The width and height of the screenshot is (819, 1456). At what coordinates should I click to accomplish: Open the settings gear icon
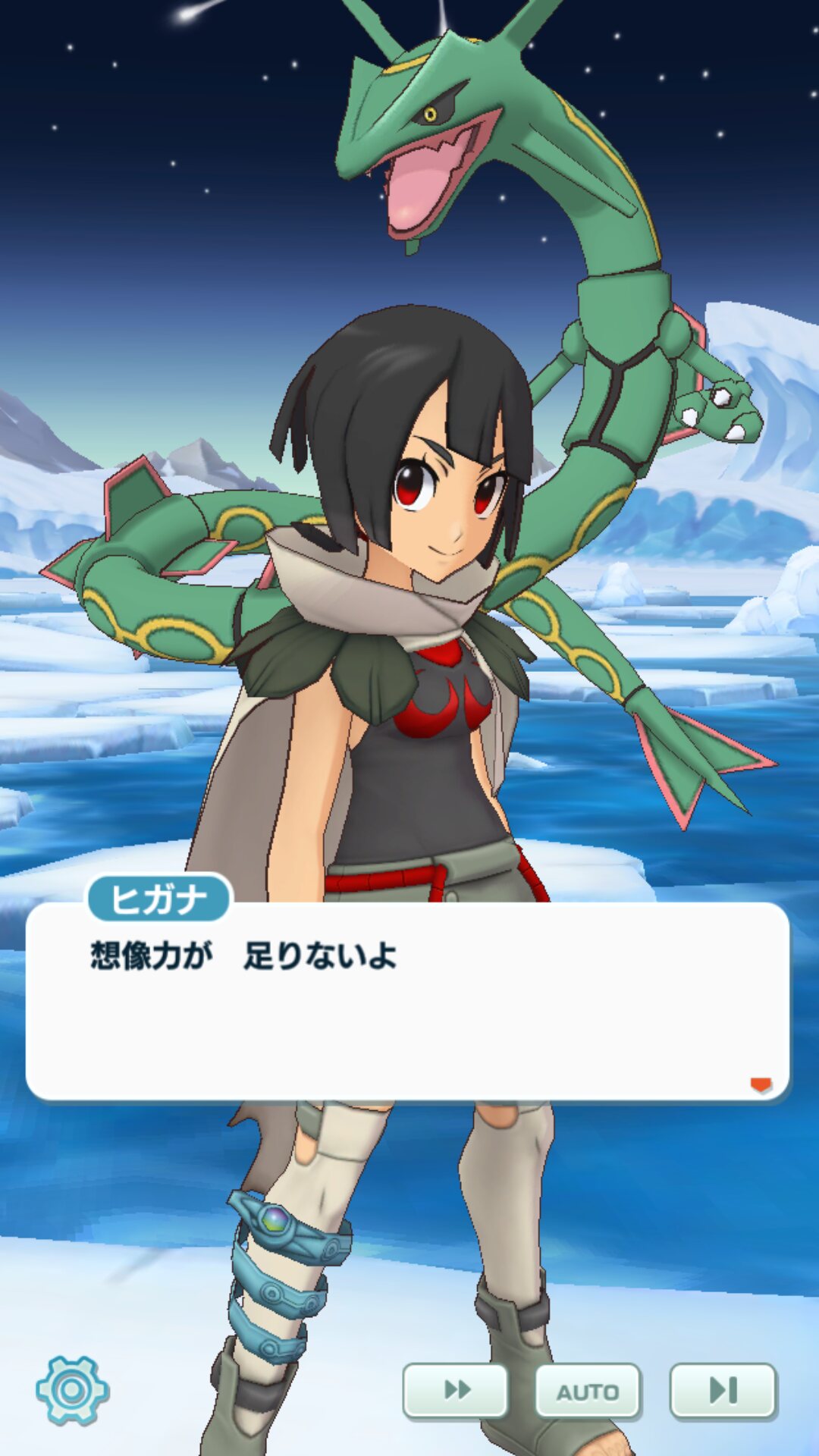click(x=73, y=1389)
